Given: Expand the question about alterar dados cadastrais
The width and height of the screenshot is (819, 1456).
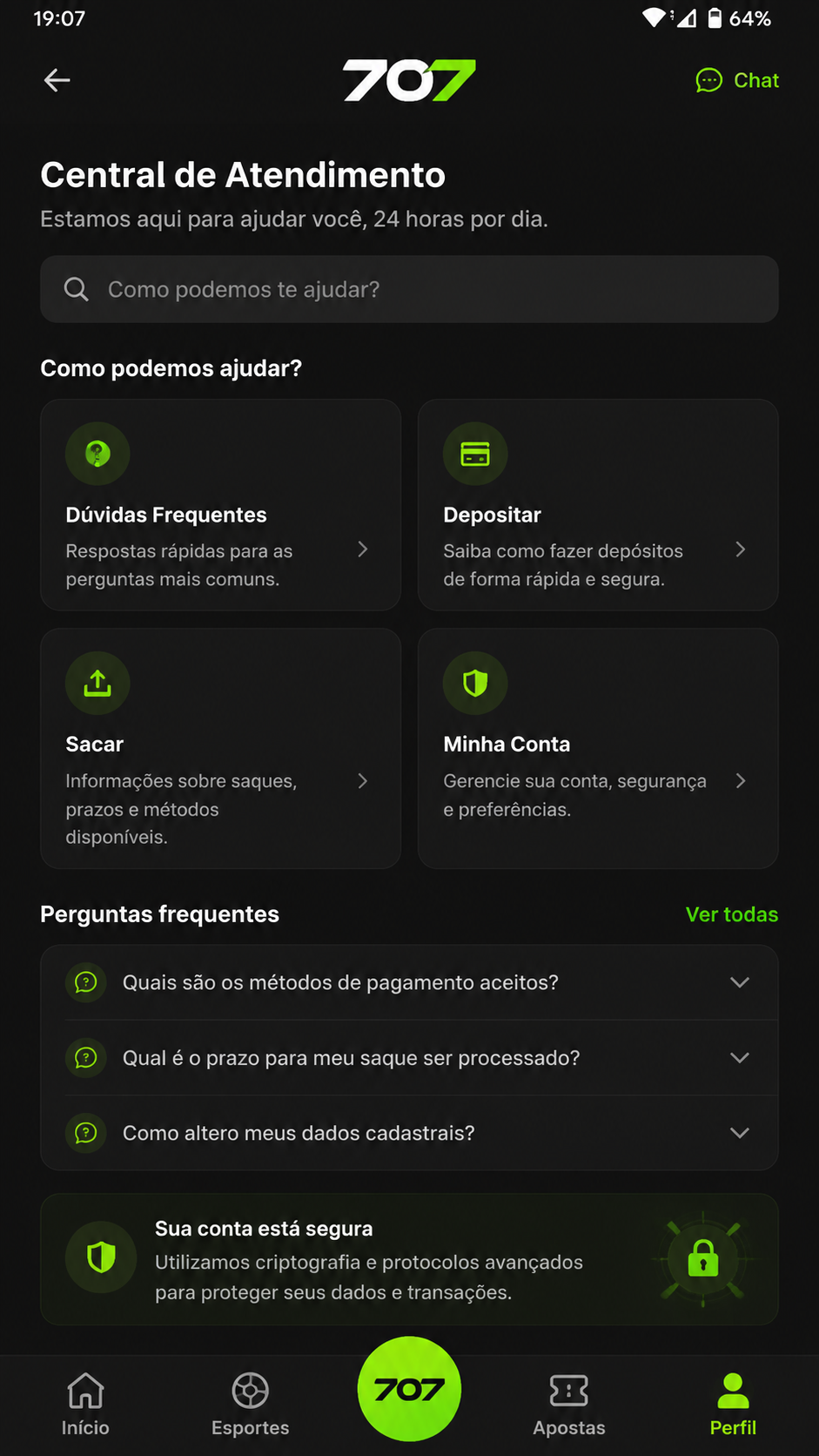Looking at the screenshot, I should (409, 1133).
